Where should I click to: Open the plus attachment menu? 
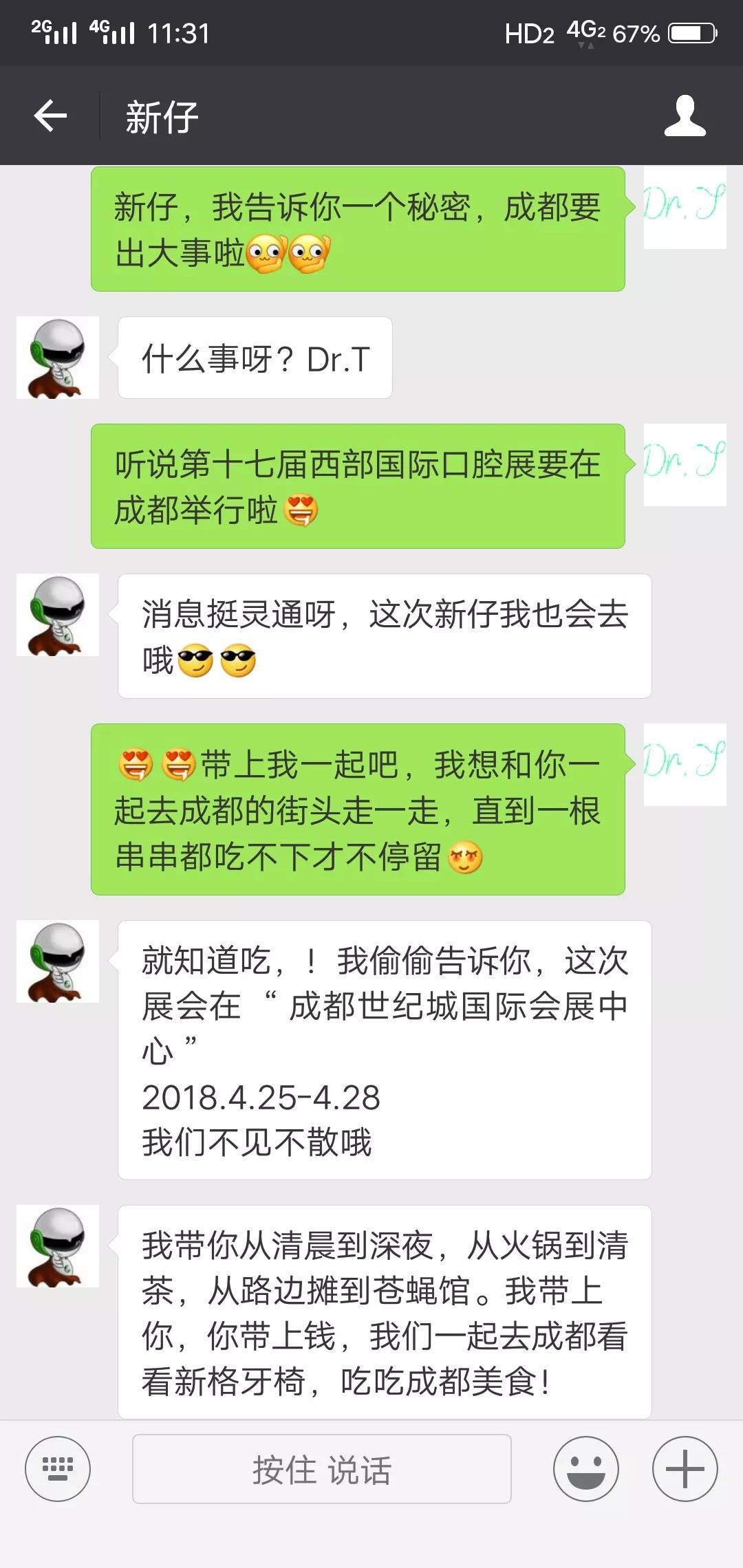click(685, 1468)
